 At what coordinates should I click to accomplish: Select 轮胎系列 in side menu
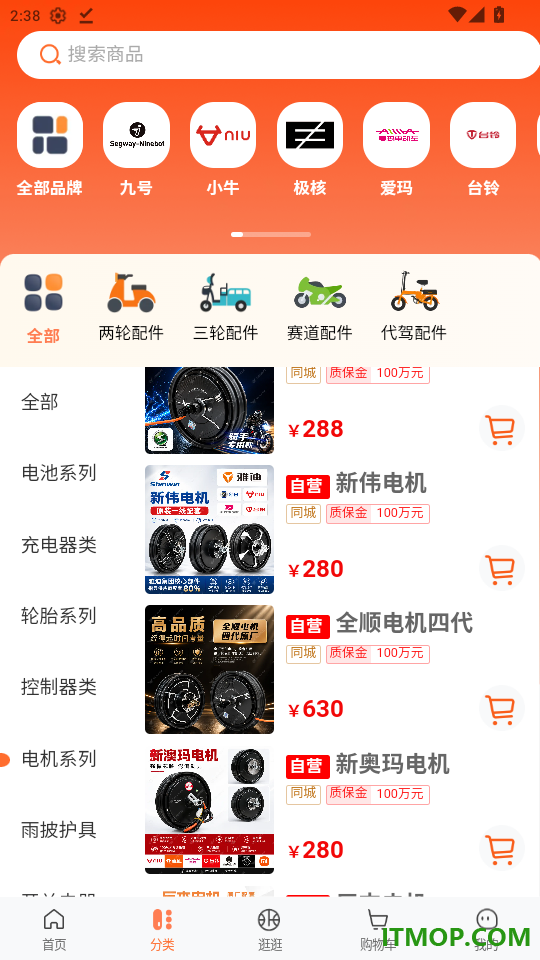[x=59, y=615]
